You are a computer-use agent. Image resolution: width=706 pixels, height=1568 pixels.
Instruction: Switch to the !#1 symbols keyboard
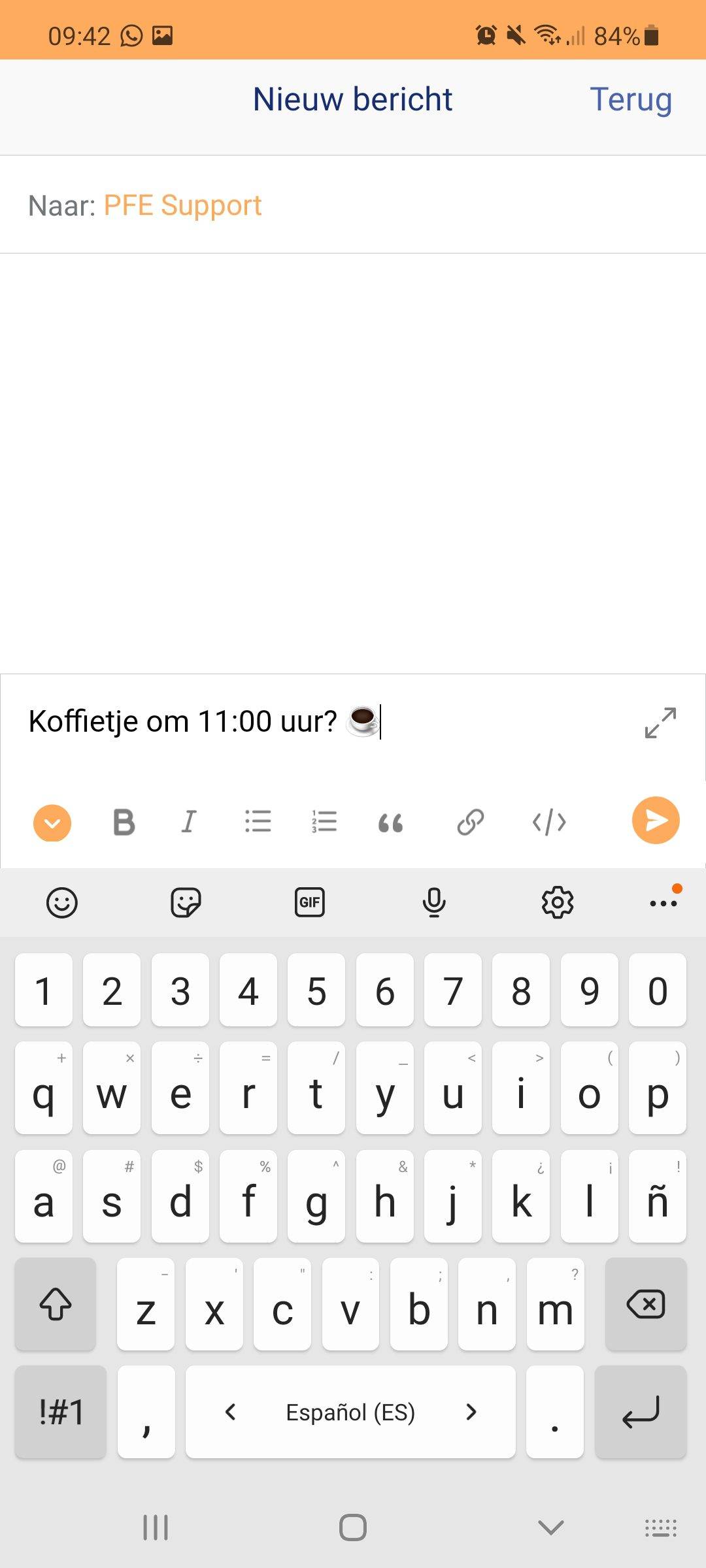(61, 1412)
